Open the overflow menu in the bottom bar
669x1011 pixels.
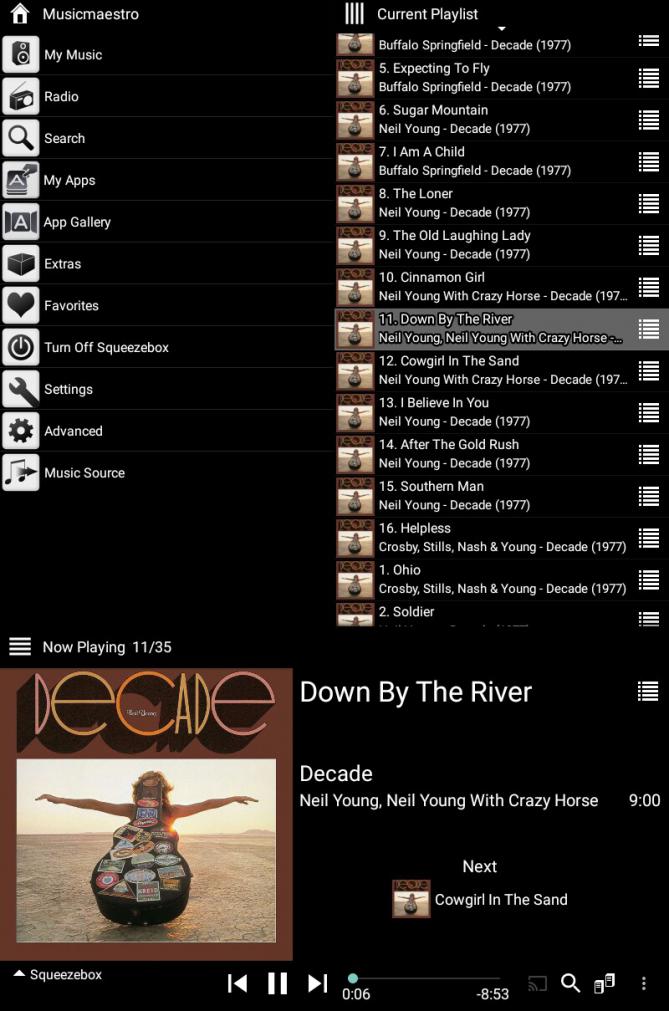tap(644, 983)
